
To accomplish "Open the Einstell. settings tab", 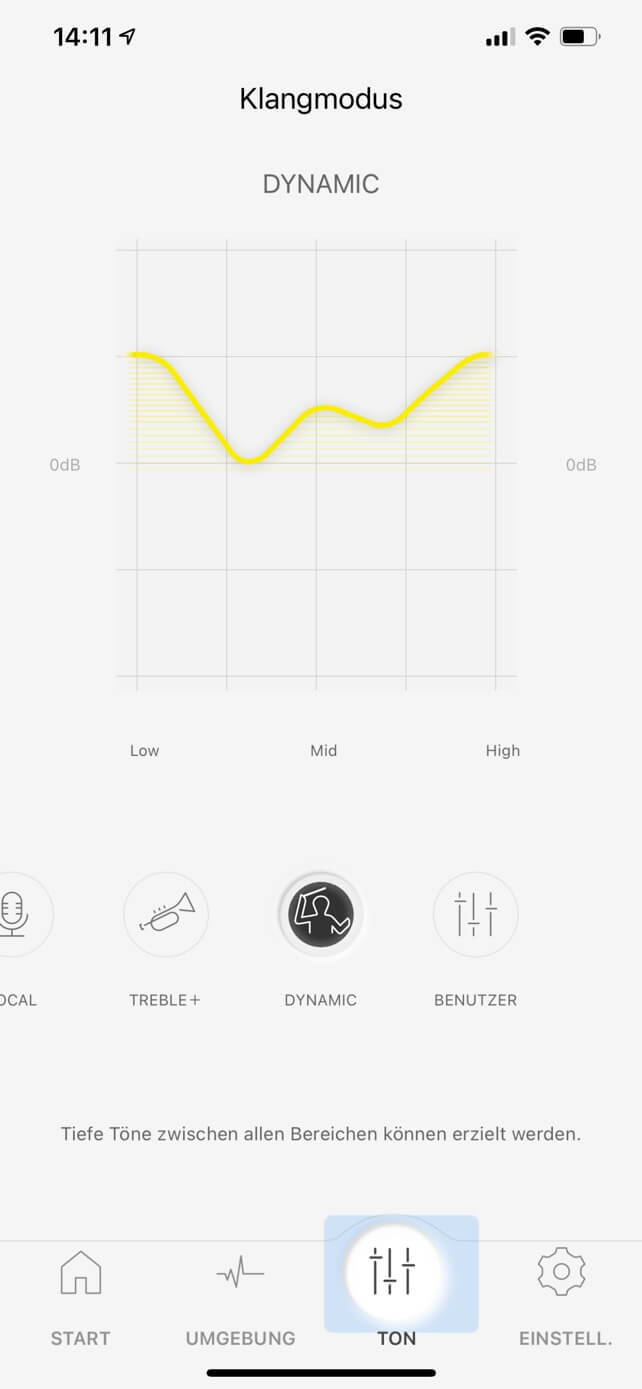I will pyautogui.click(x=563, y=1295).
